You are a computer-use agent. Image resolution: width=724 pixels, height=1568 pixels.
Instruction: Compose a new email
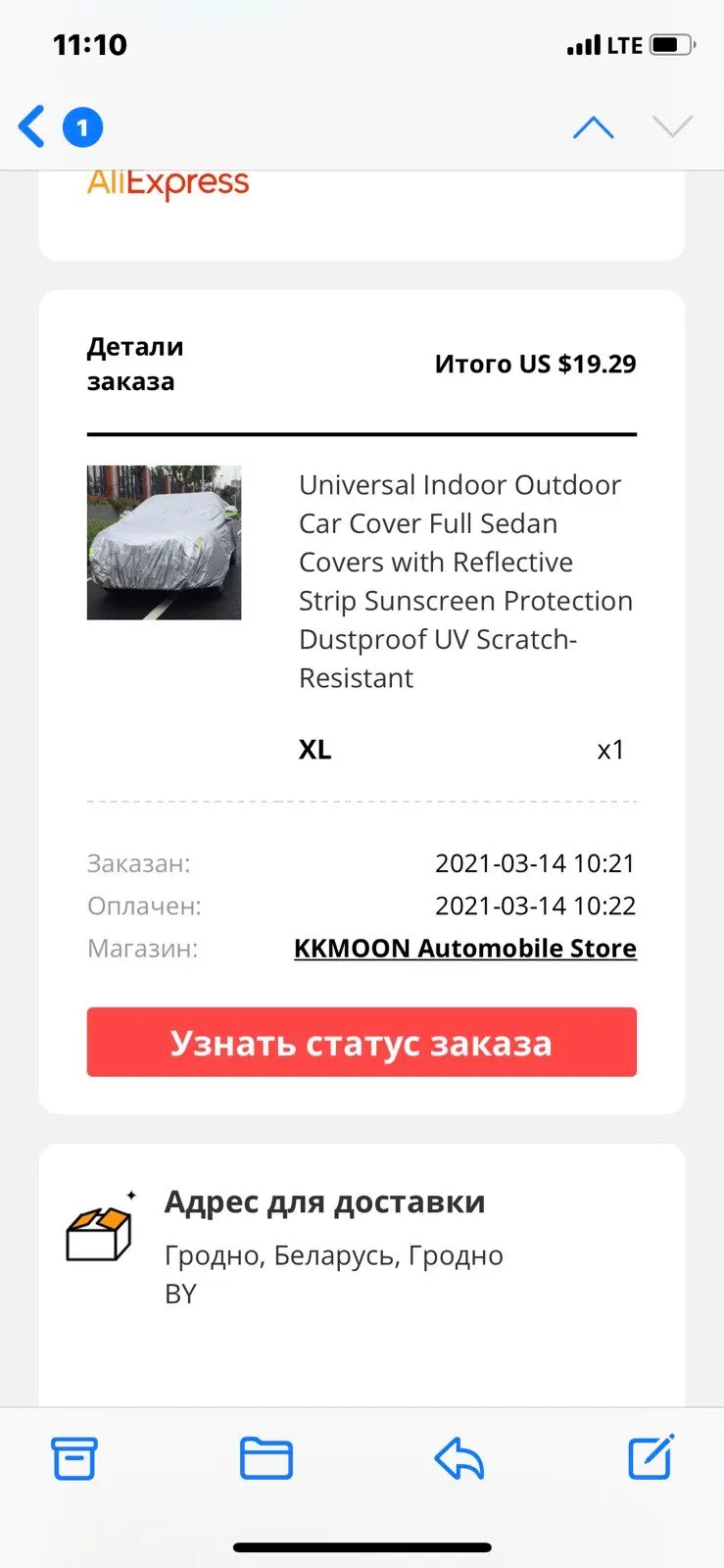(x=651, y=1456)
